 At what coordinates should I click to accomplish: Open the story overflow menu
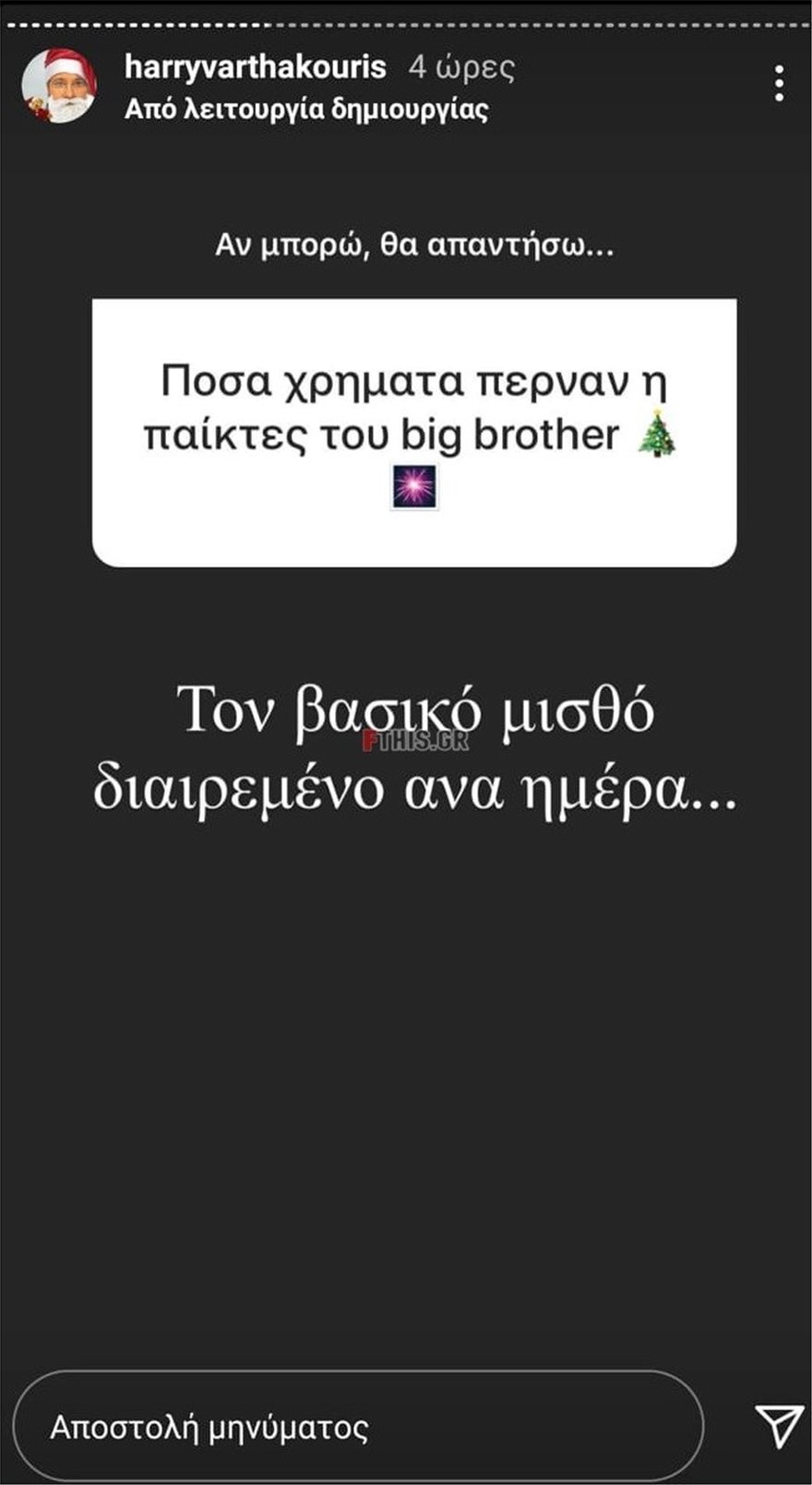[x=780, y=84]
